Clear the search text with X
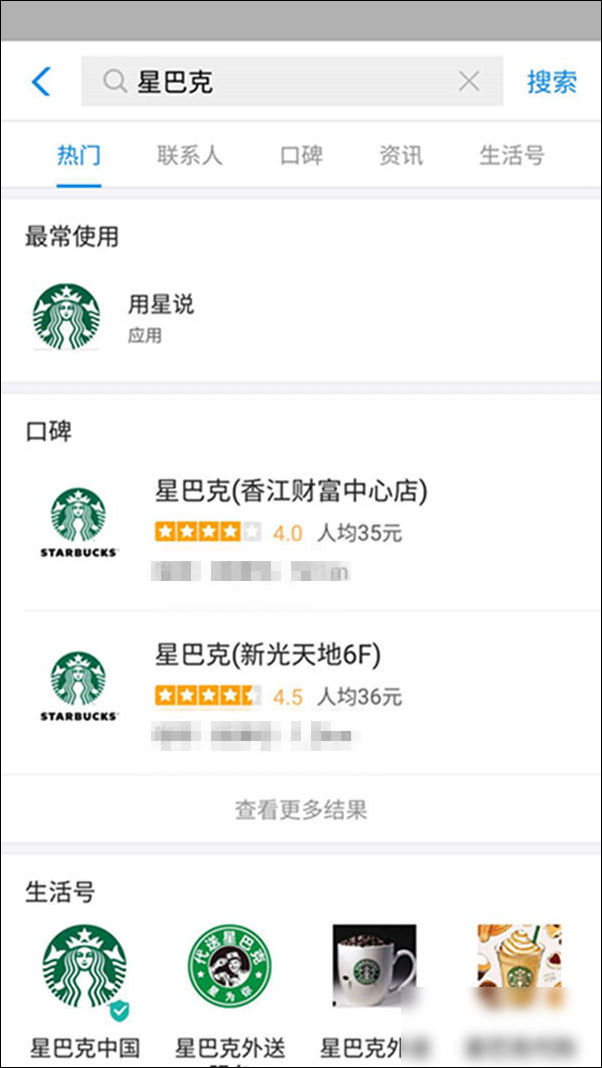Viewport: 602px width, 1068px height. [469, 82]
